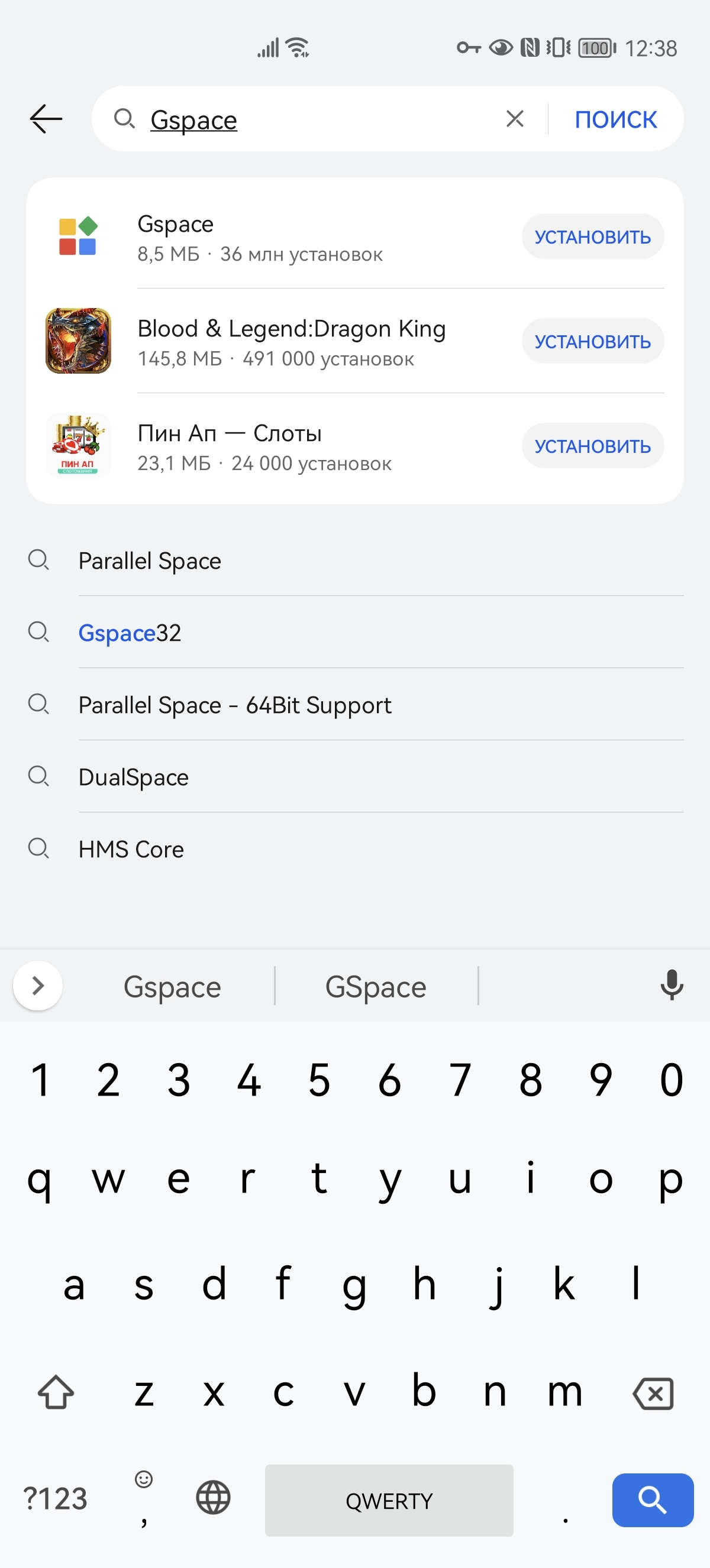
Task: Choose GSpace keyboard word suggestion
Action: click(x=375, y=987)
